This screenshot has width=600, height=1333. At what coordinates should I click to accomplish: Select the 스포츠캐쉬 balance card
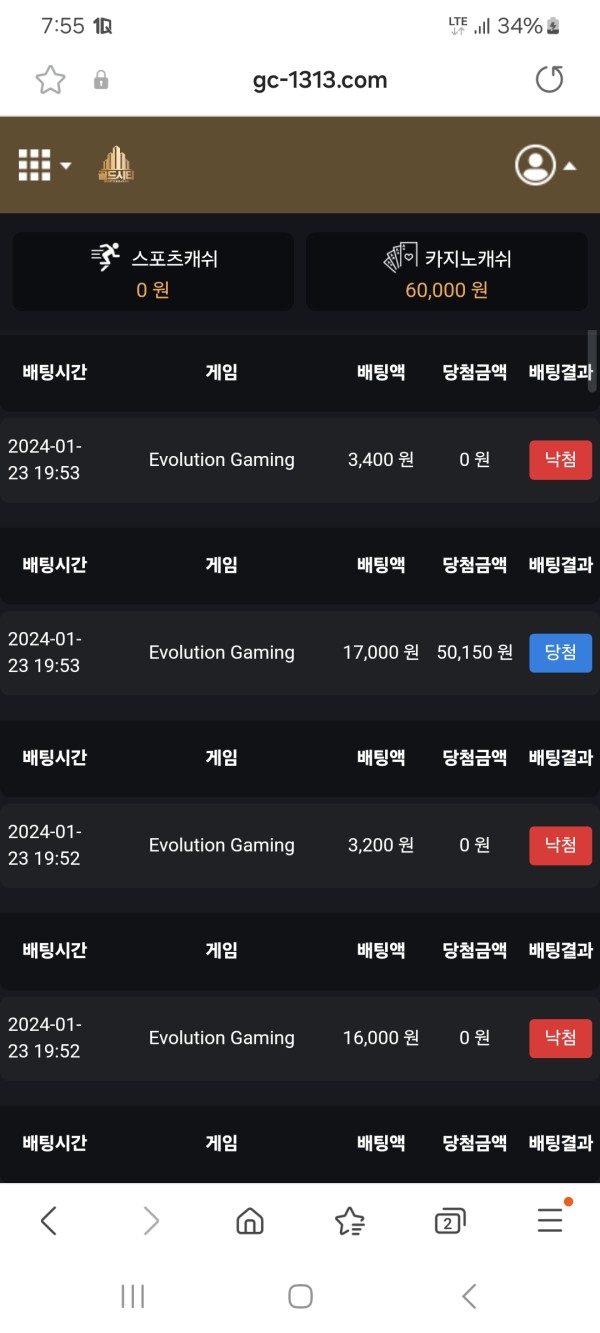(153, 272)
